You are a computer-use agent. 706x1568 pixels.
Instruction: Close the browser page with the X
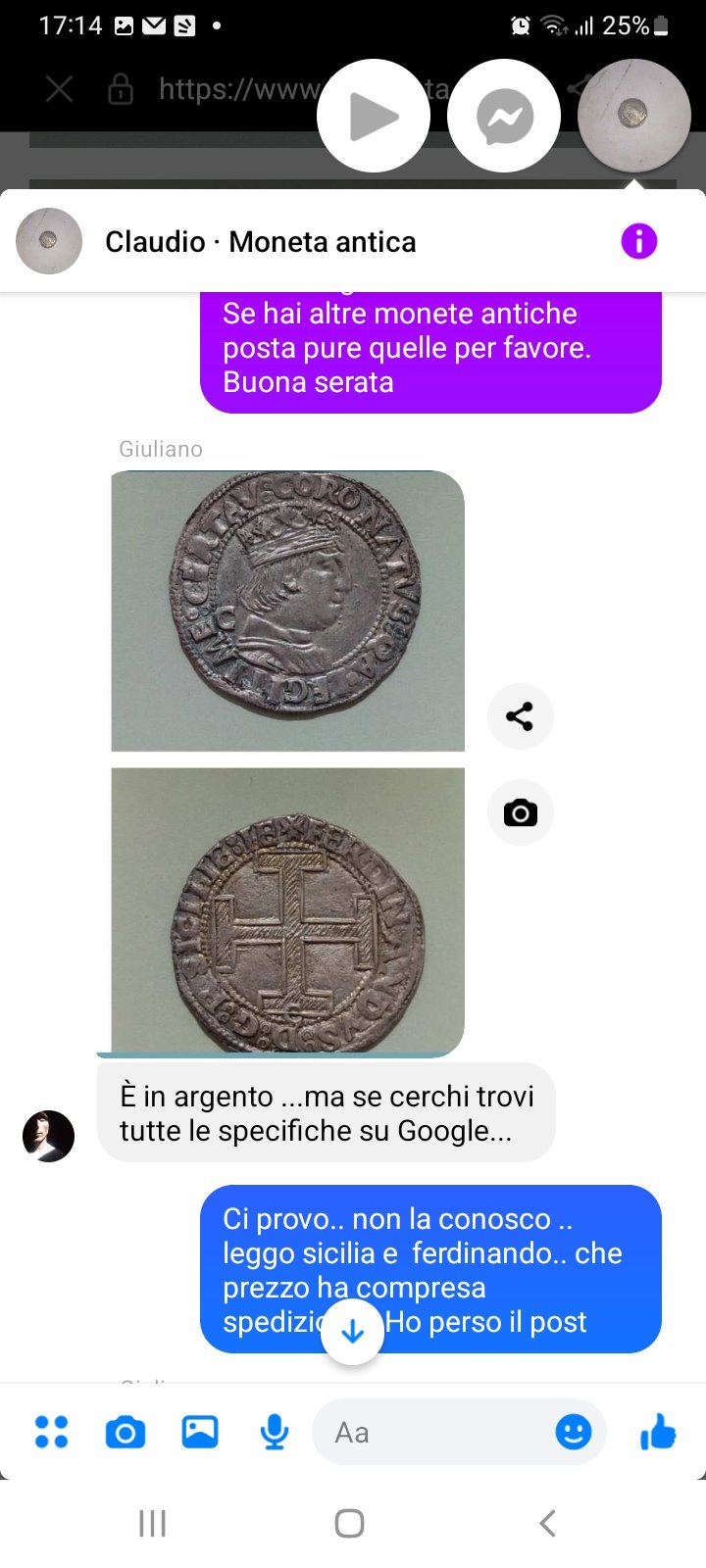(60, 90)
